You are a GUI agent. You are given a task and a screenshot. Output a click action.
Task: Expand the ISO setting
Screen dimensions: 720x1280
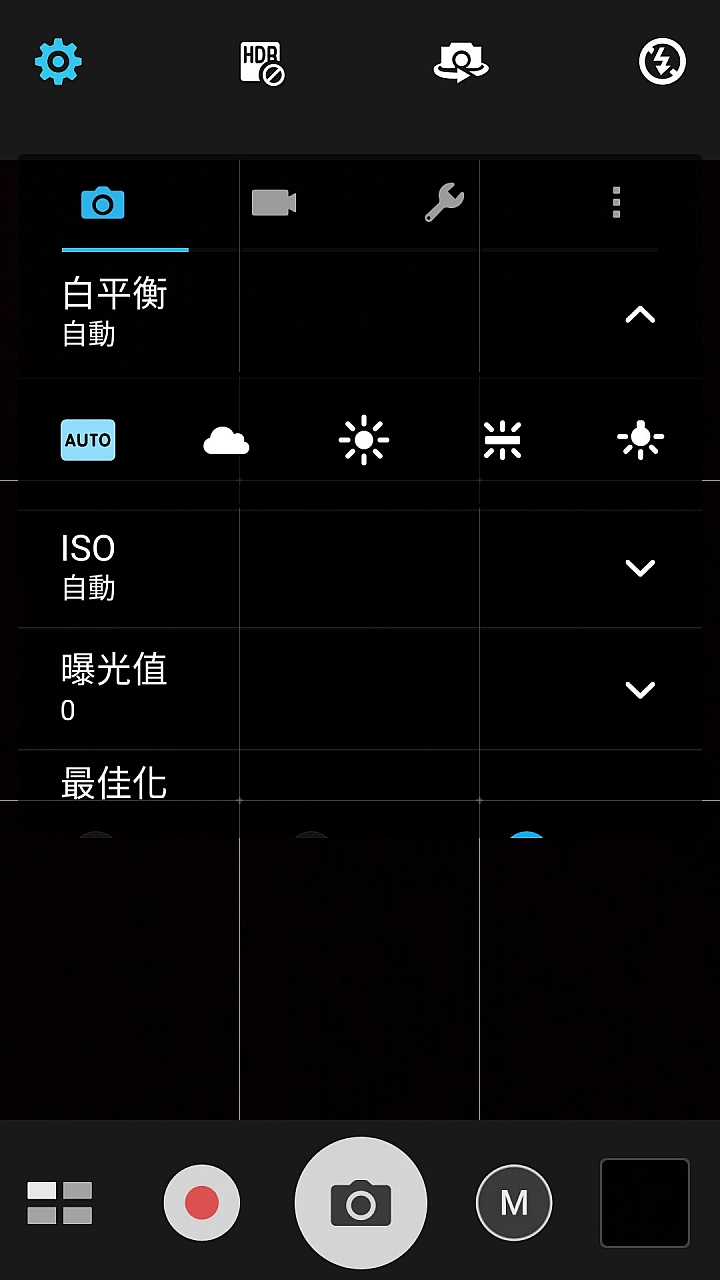pos(640,568)
